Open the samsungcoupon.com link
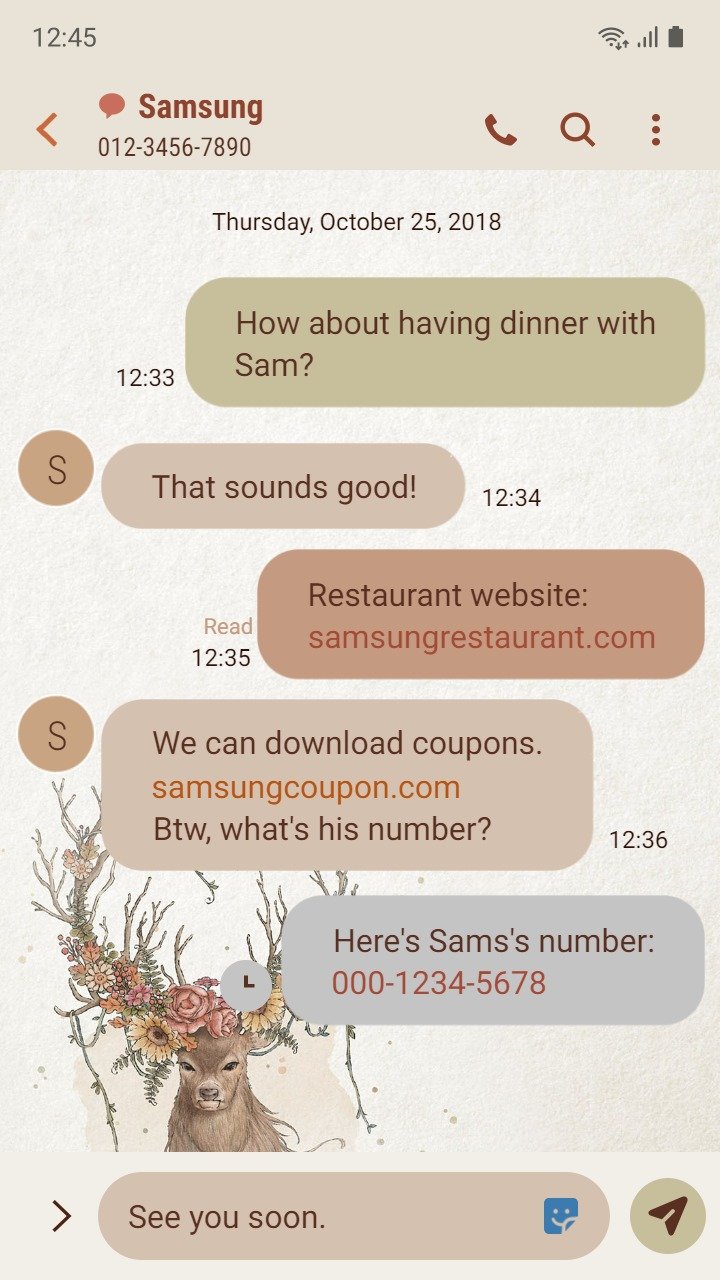 (306, 787)
